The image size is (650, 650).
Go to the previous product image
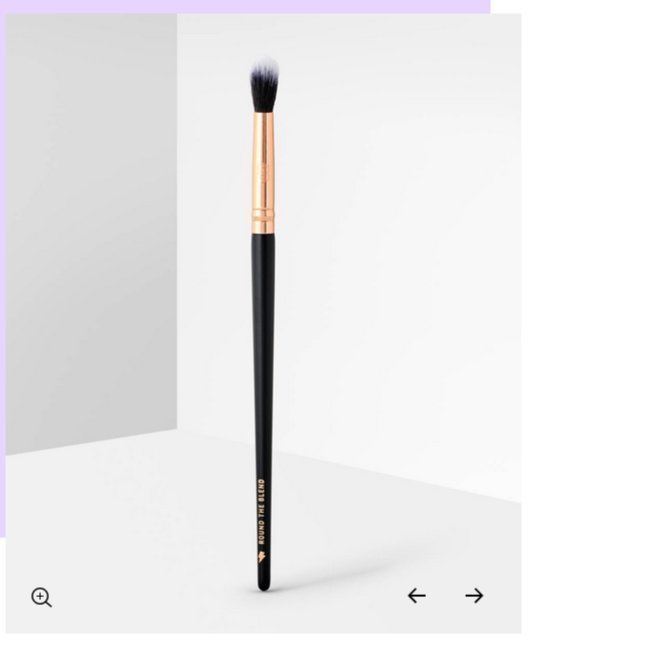point(417,596)
